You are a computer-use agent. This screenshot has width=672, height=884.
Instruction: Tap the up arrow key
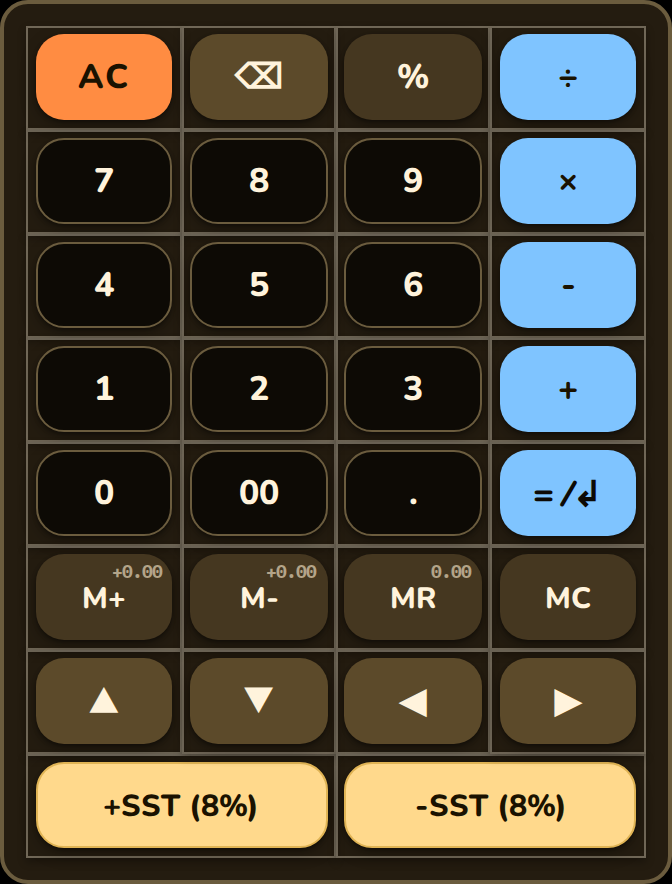[x=104, y=701]
